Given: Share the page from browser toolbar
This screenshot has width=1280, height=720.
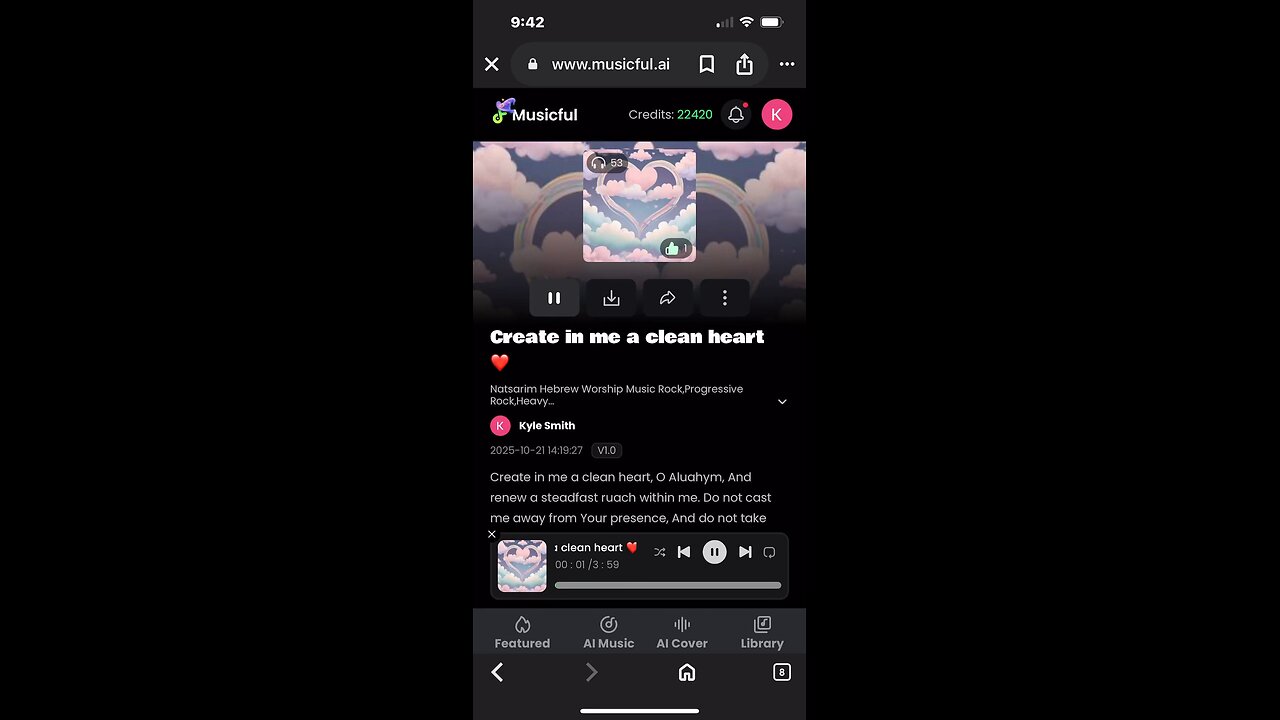Looking at the screenshot, I should pos(744,64).
